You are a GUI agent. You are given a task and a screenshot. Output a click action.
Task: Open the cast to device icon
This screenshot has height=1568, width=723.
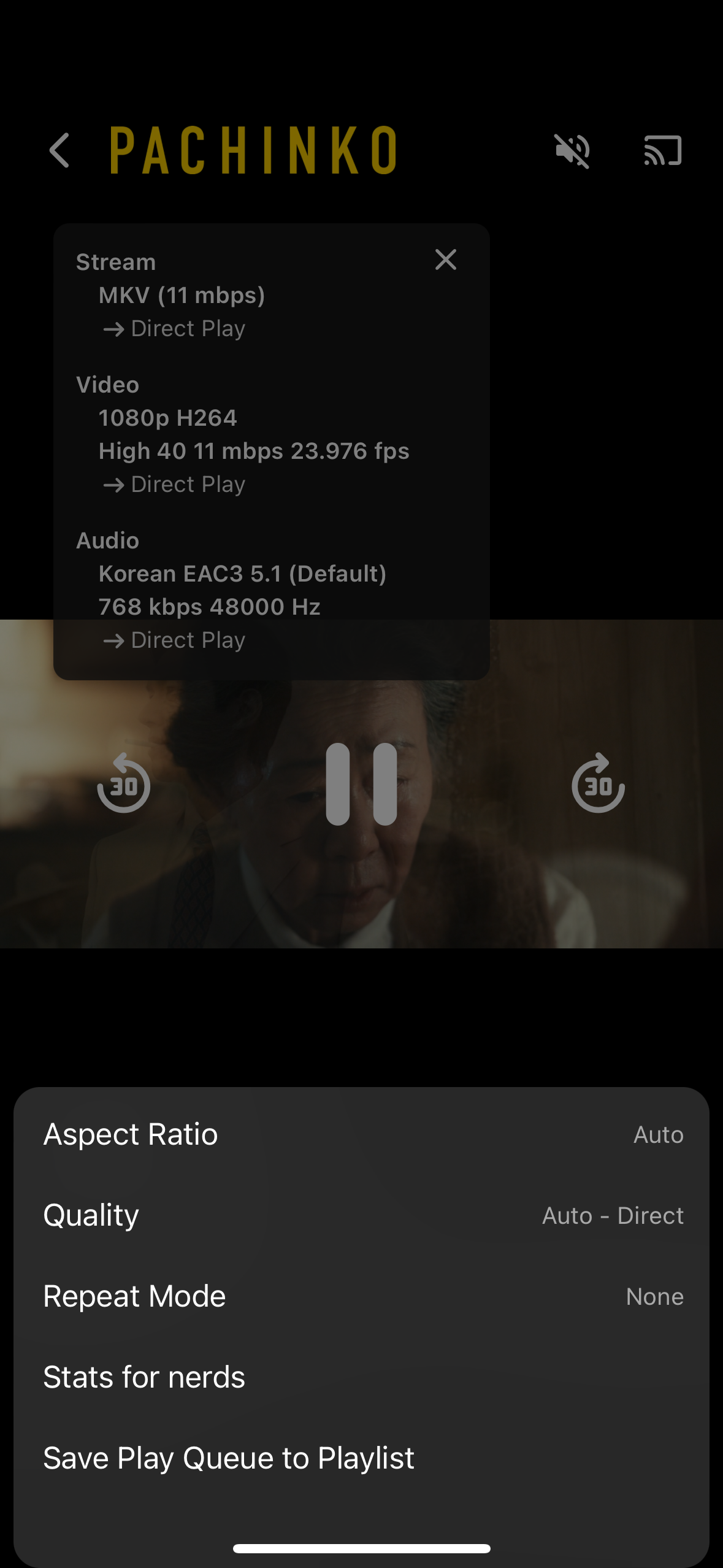tap(662, 150)
